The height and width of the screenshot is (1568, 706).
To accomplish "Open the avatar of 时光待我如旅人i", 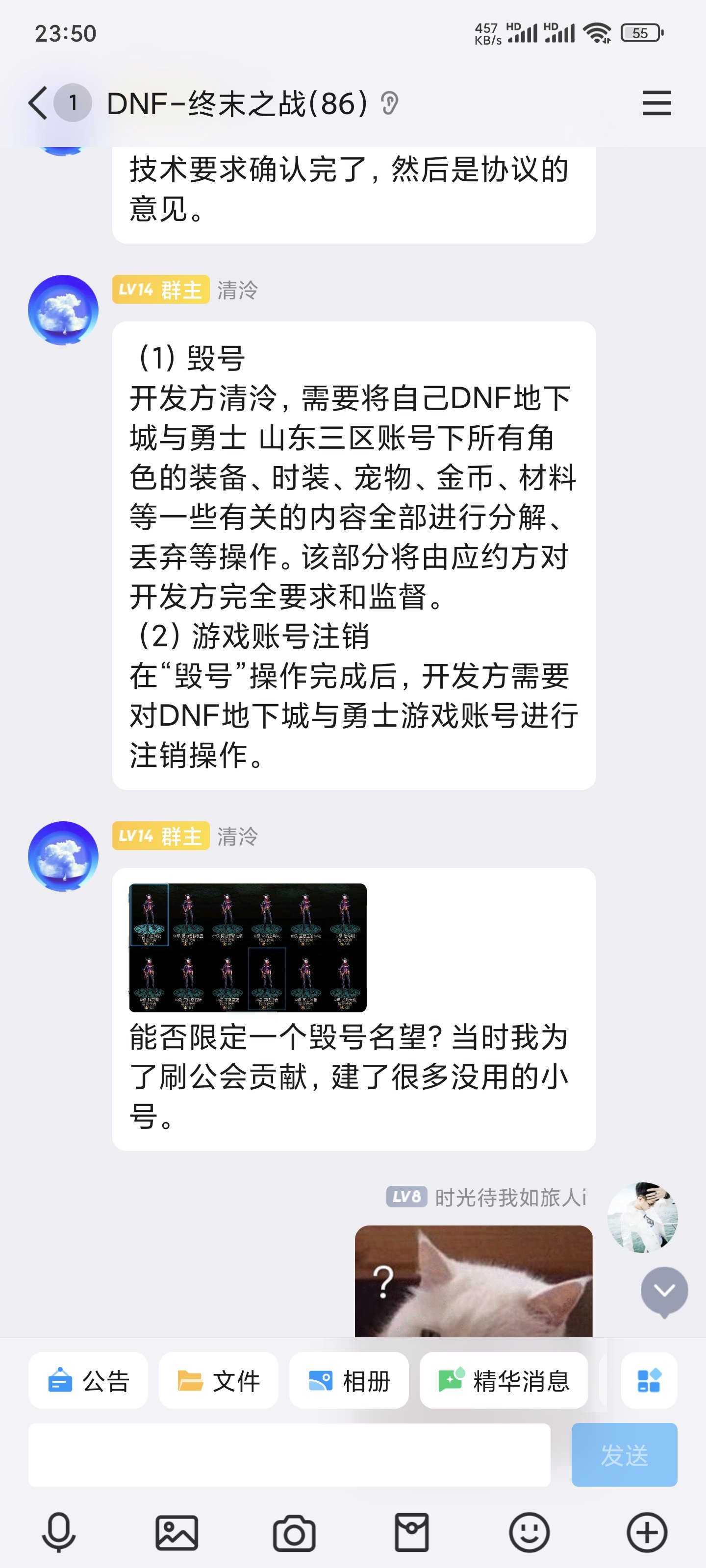I will [642, 1217].
